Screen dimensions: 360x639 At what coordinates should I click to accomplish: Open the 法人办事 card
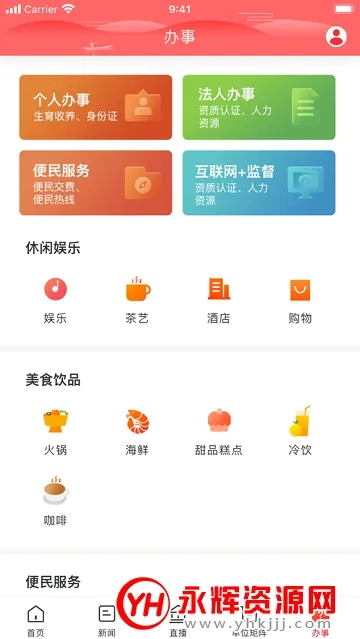(259, 107)
